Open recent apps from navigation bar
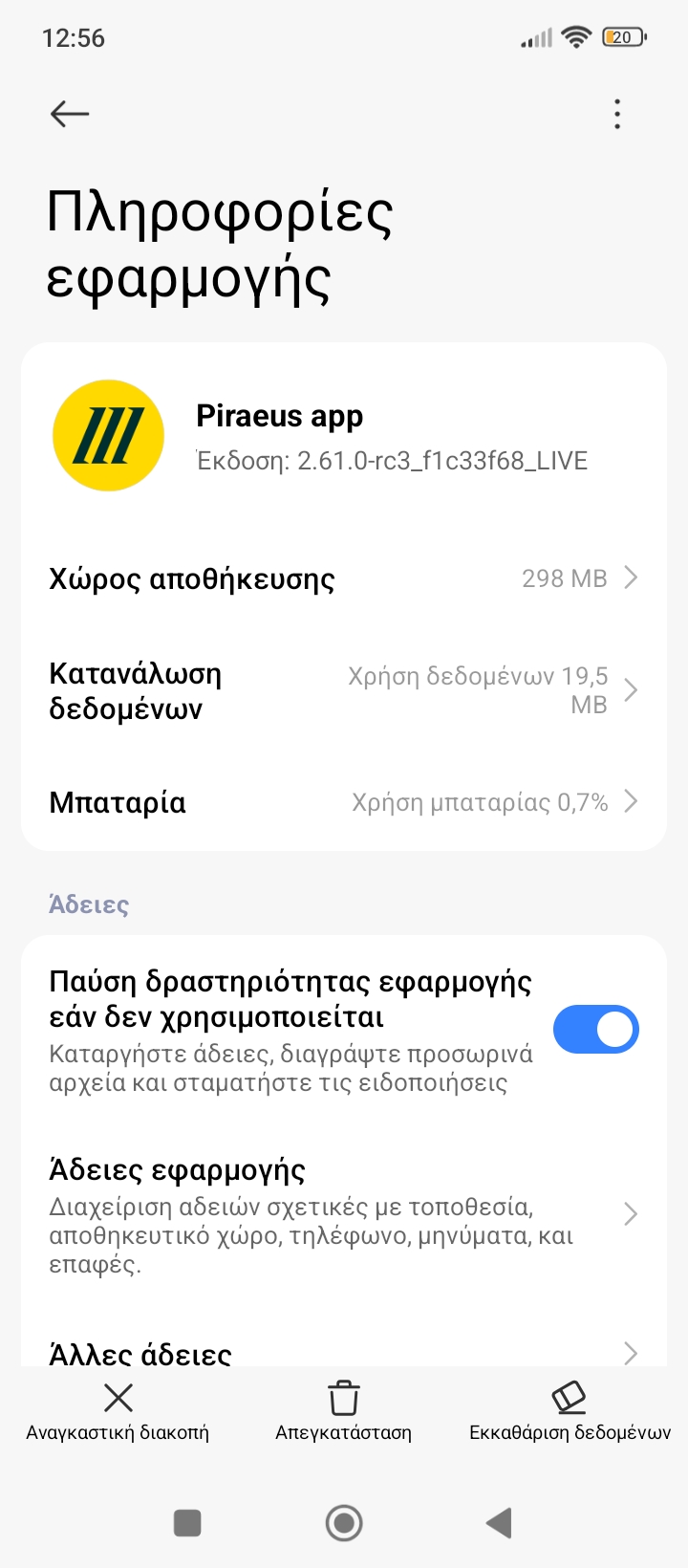The image size is (688, 1568). (187, 1522)
